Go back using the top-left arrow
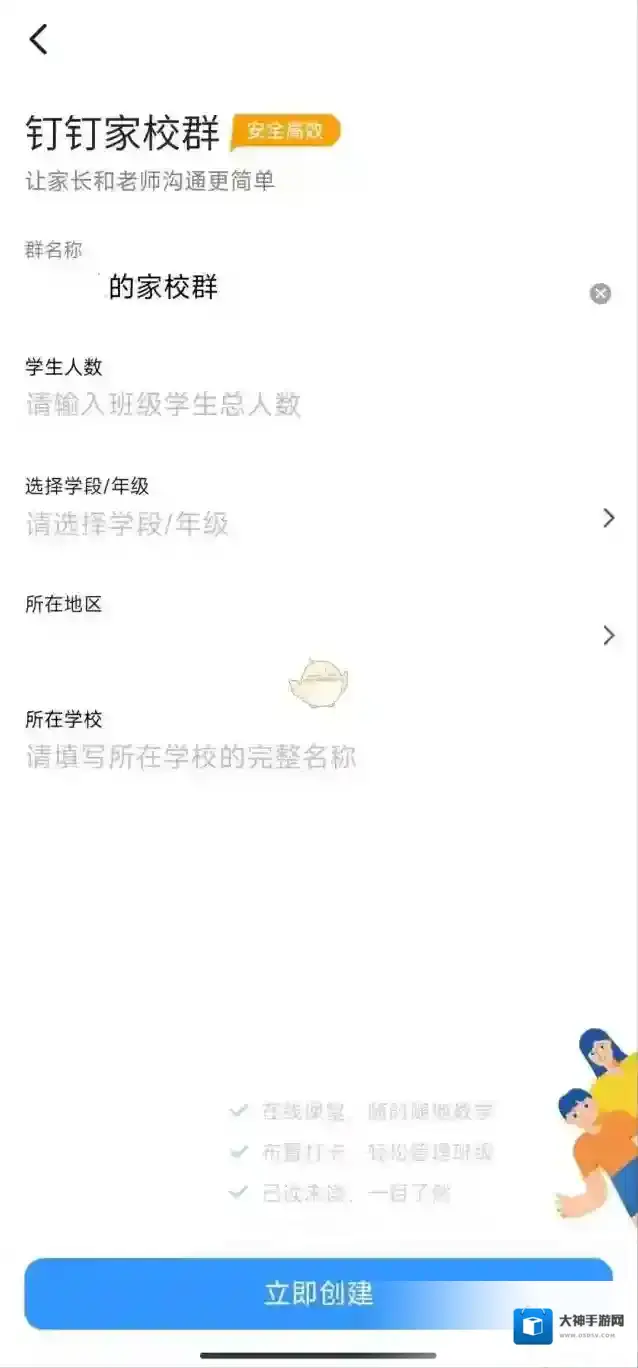This screenshot has height=1368, width=638. pos(38,40)
